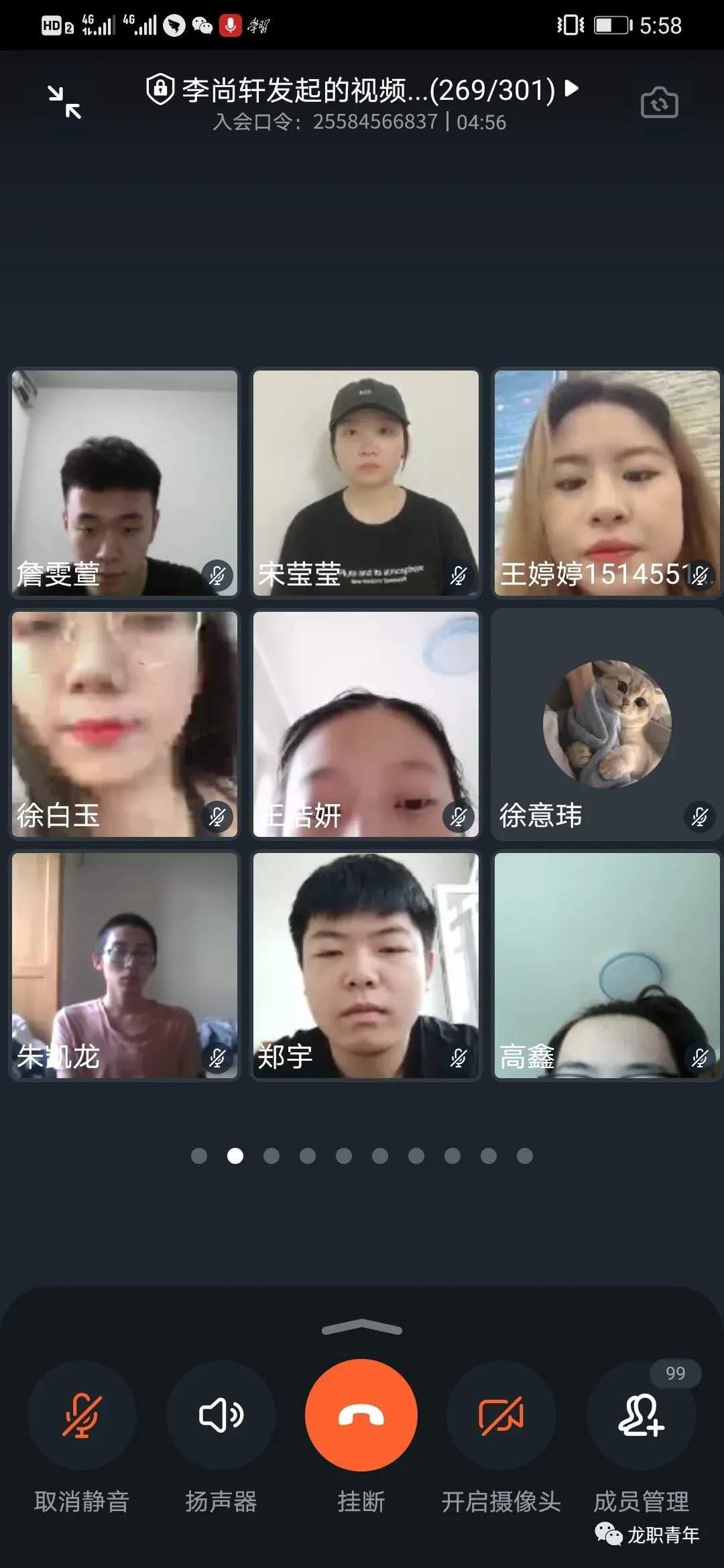
Task: Turn on the camera via 开启摄像头
Action: 501,1415
